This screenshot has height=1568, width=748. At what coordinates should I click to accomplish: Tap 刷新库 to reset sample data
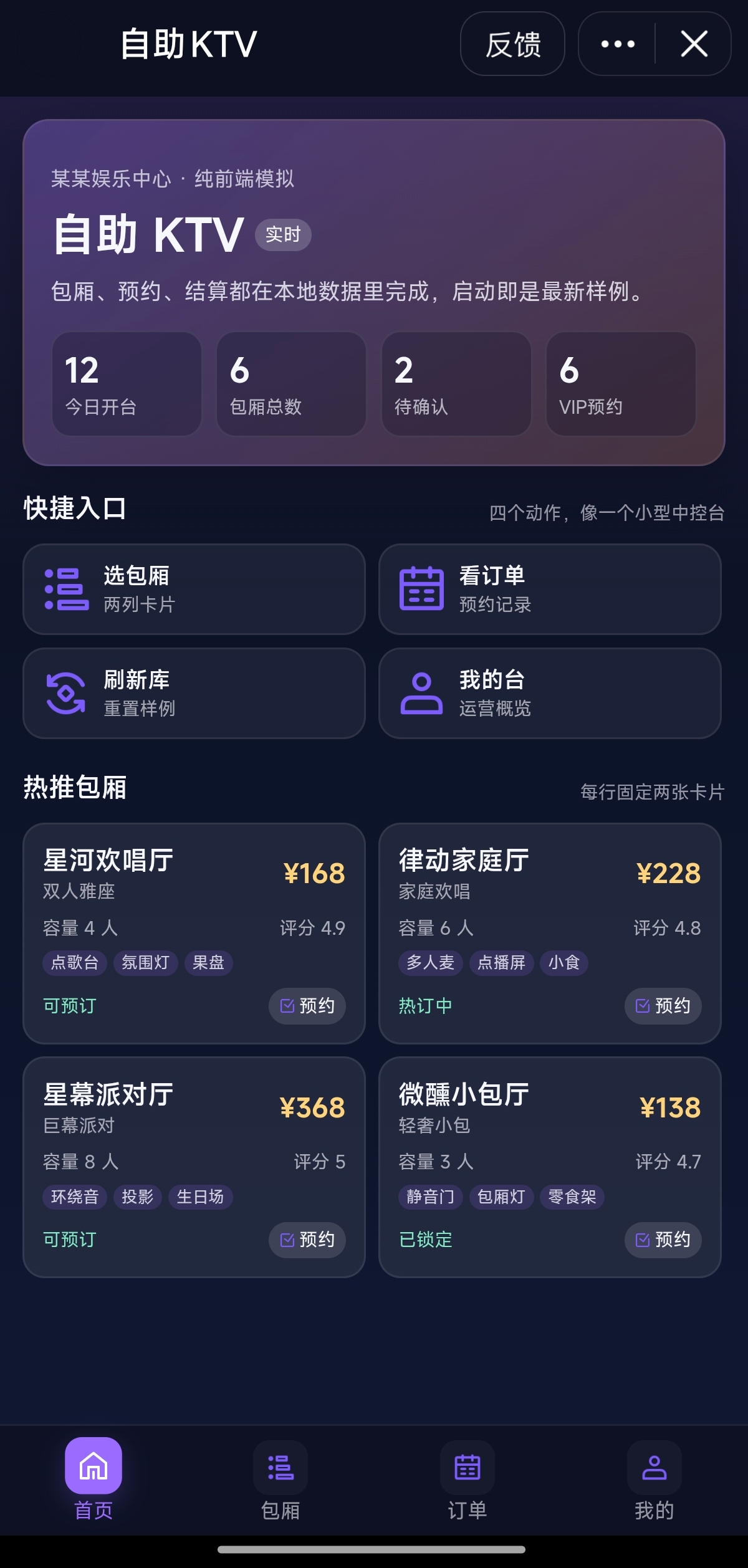[x=194, y=693]
